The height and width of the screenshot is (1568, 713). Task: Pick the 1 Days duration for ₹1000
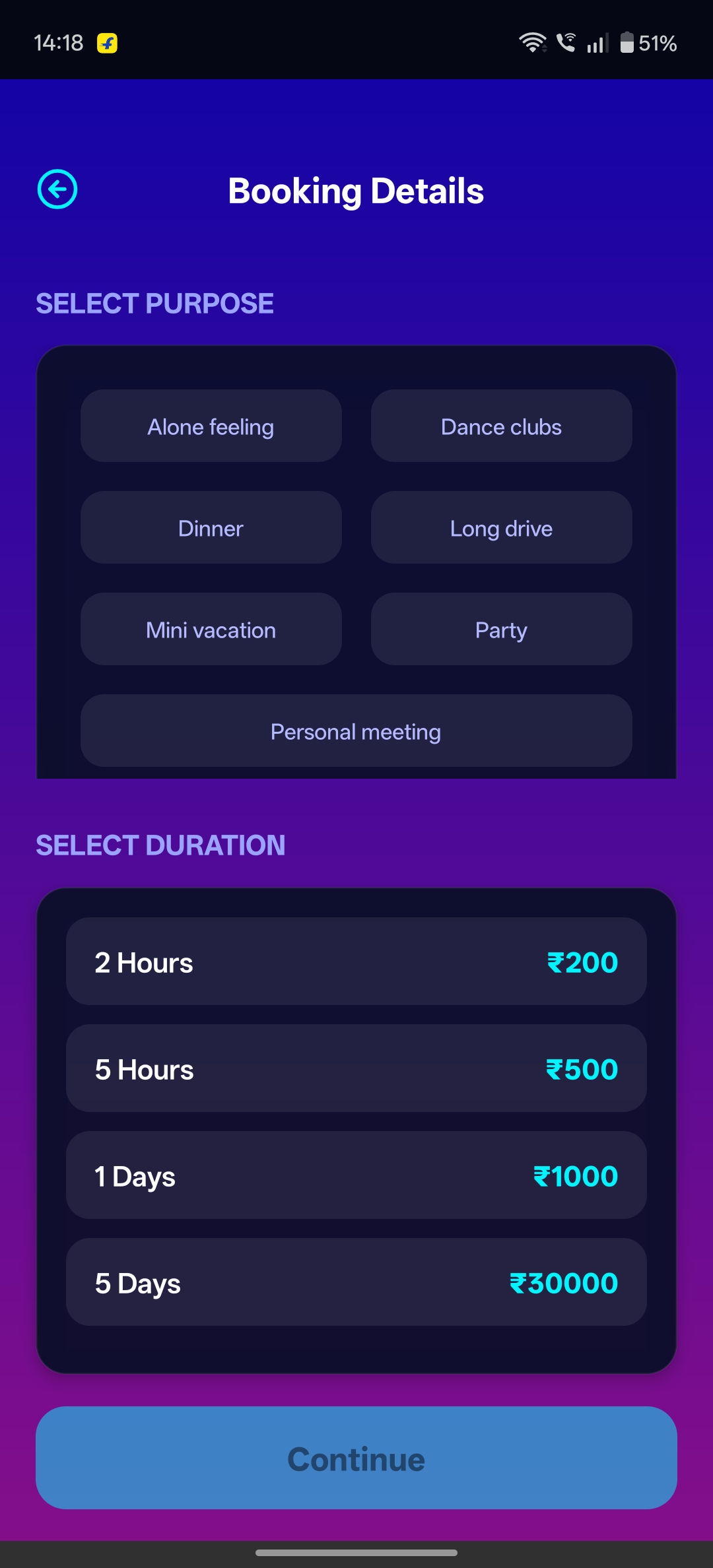point(356,1175)
